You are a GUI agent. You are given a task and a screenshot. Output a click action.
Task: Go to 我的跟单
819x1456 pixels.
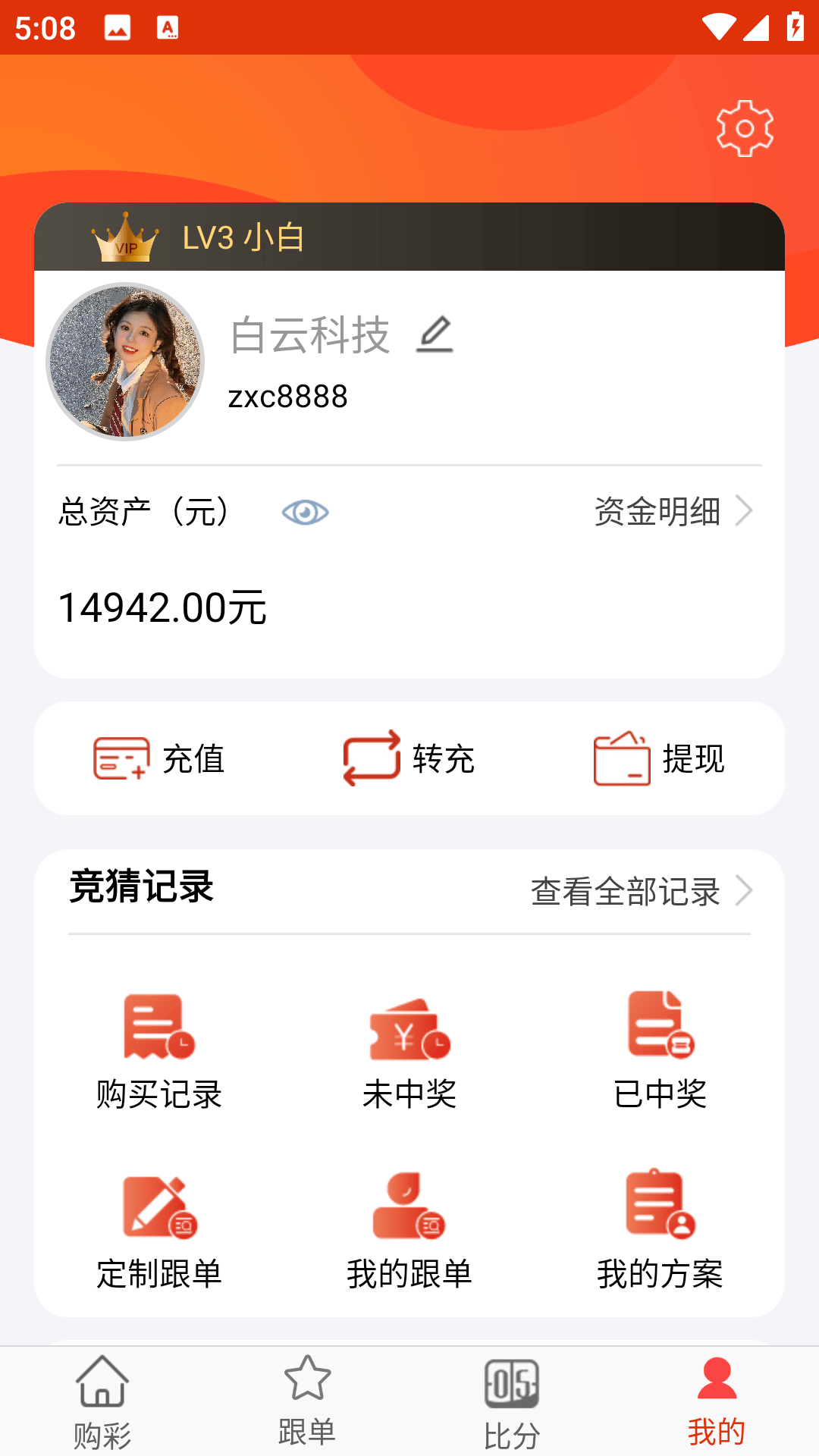(409, 1231)
